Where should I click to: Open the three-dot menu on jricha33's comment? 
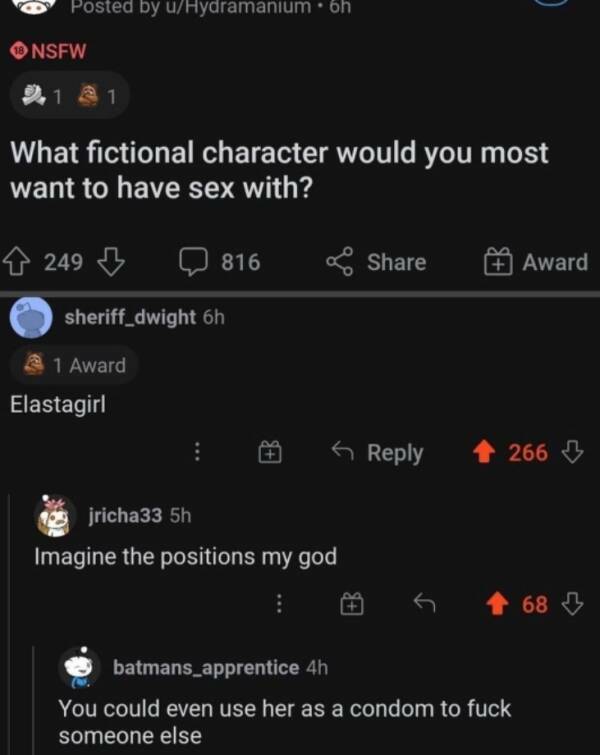point(279,603)
